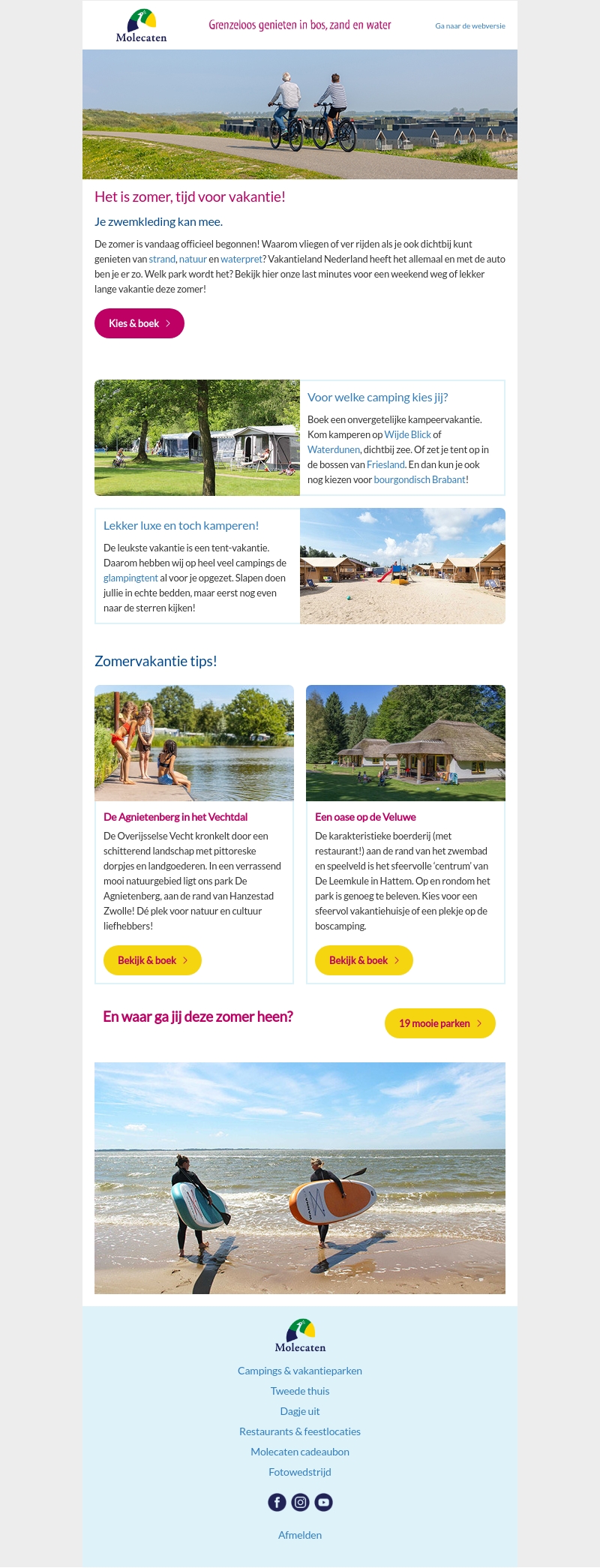Click 'Bekijk & boek' for the Veluwe park

(x=364, y=960)
